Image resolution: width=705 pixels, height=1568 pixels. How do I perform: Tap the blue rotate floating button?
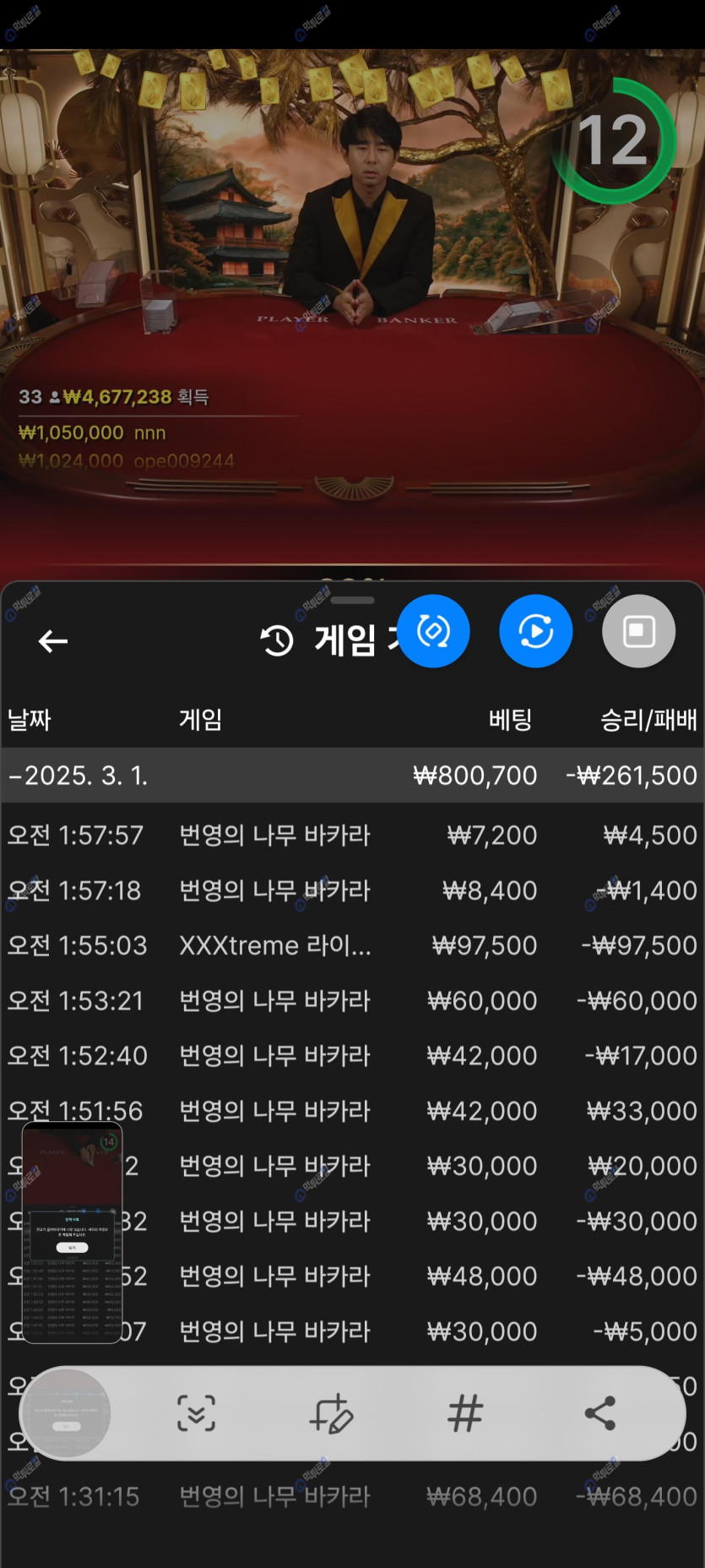[x=433, y=631]
